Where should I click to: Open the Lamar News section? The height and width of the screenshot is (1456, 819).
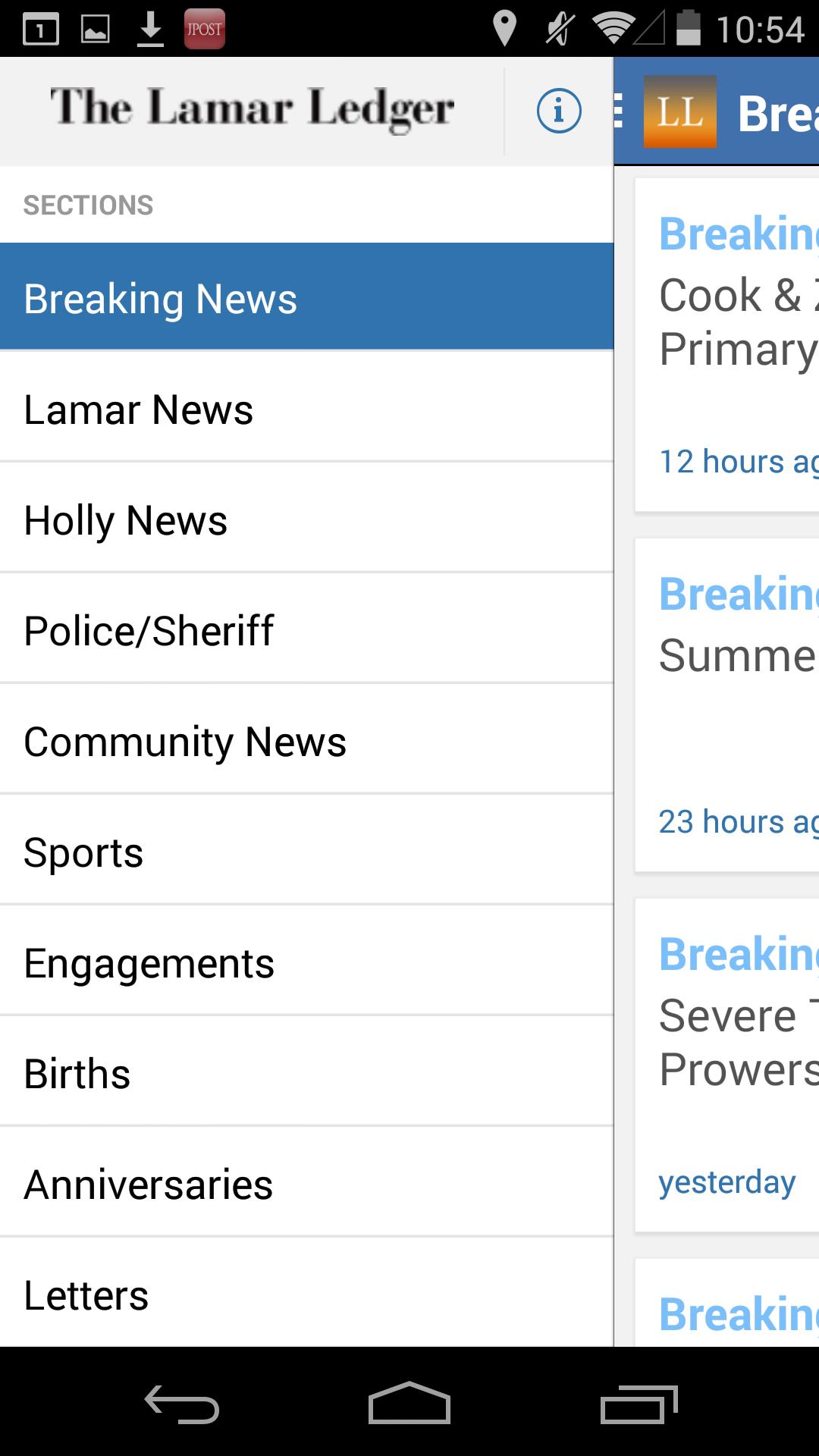(306, 409)
